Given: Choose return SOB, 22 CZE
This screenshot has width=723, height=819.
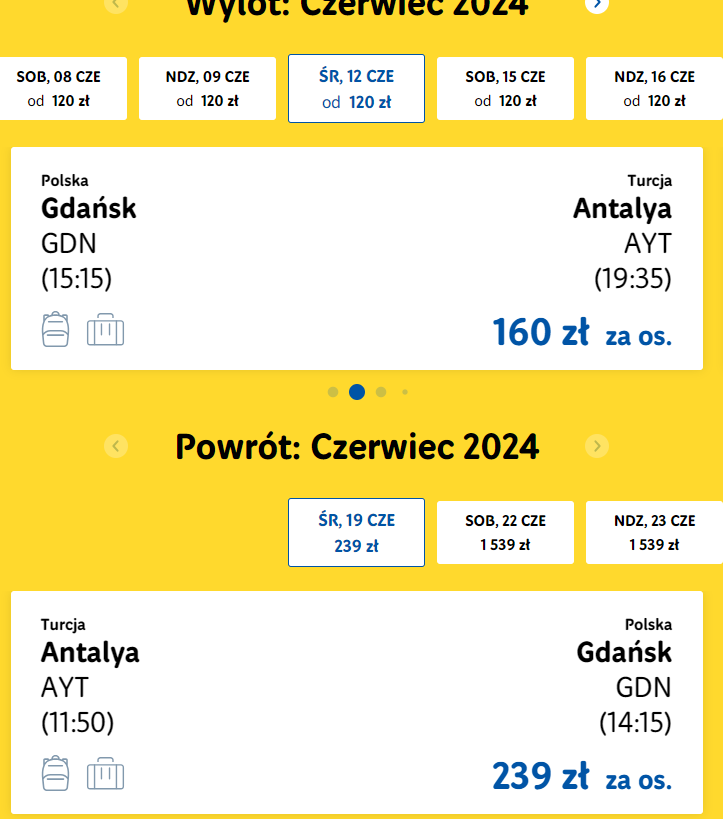Looking at the screenshot, I should [505, 532].
